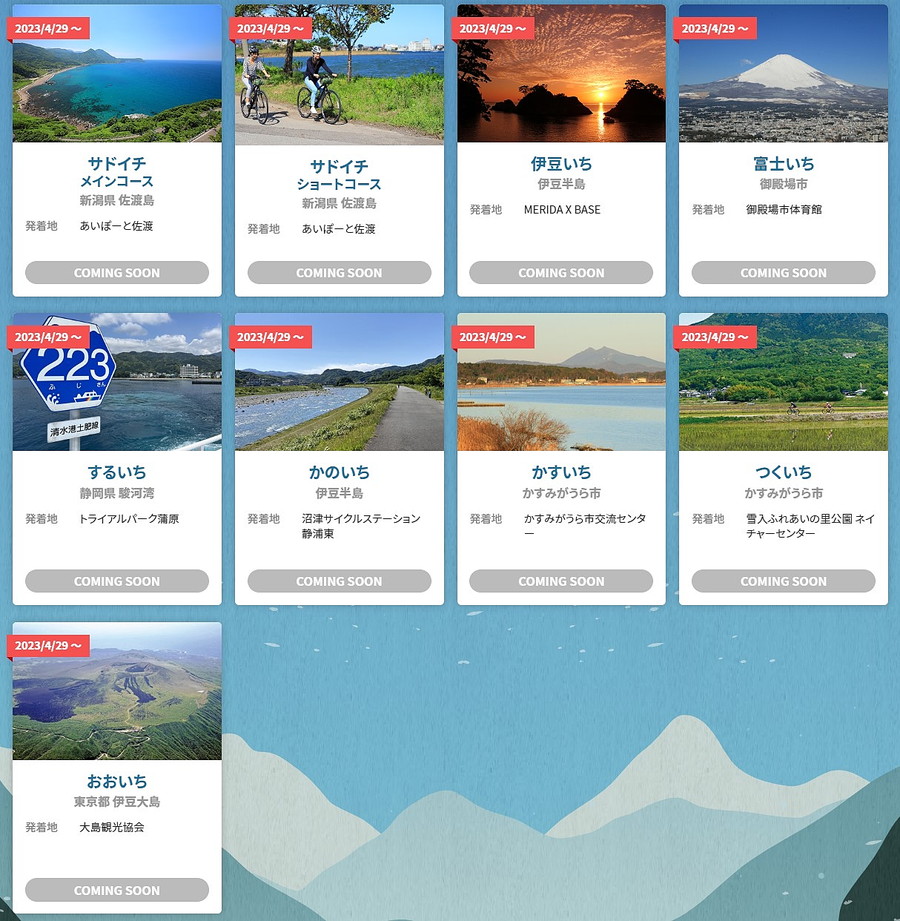This screenshot has width=900, height=921.
Task: Tap COMING SOON button under するいち
Action: pos(117,581)
